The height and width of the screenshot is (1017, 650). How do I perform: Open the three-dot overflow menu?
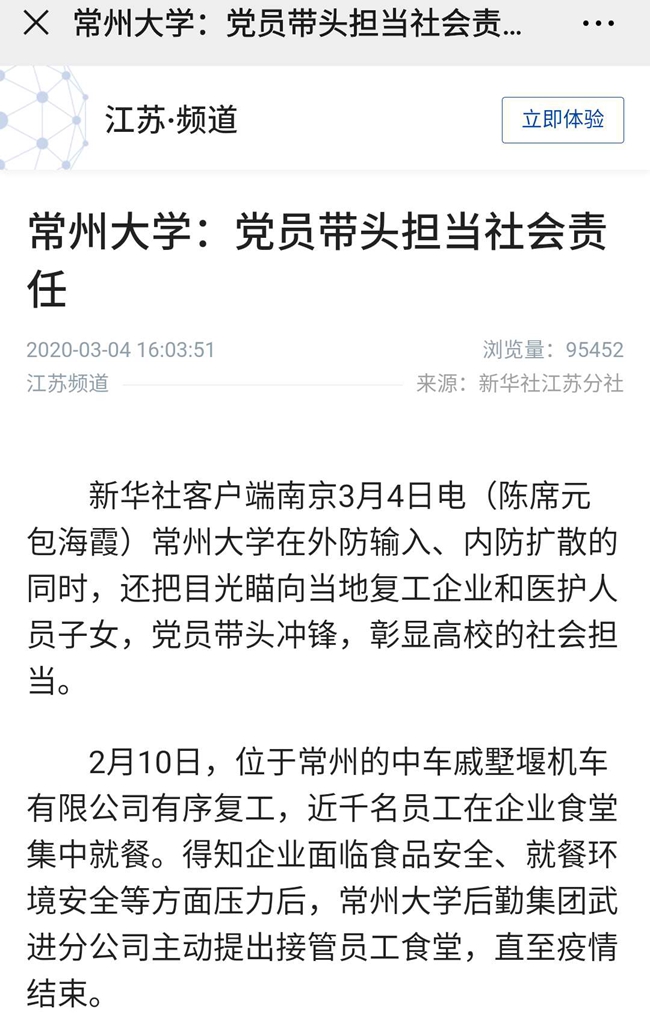point(598,24)
